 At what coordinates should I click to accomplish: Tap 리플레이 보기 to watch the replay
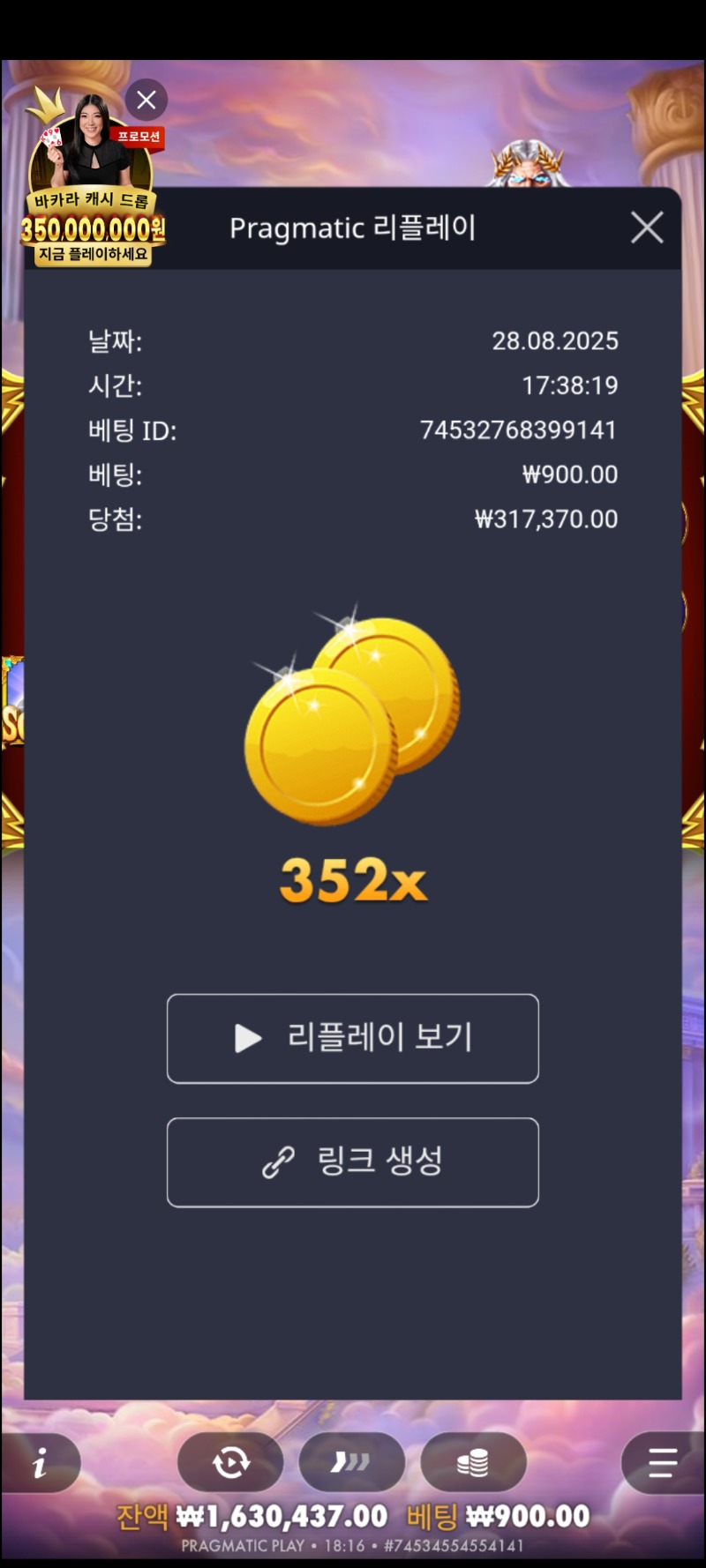click(353, 1038)
